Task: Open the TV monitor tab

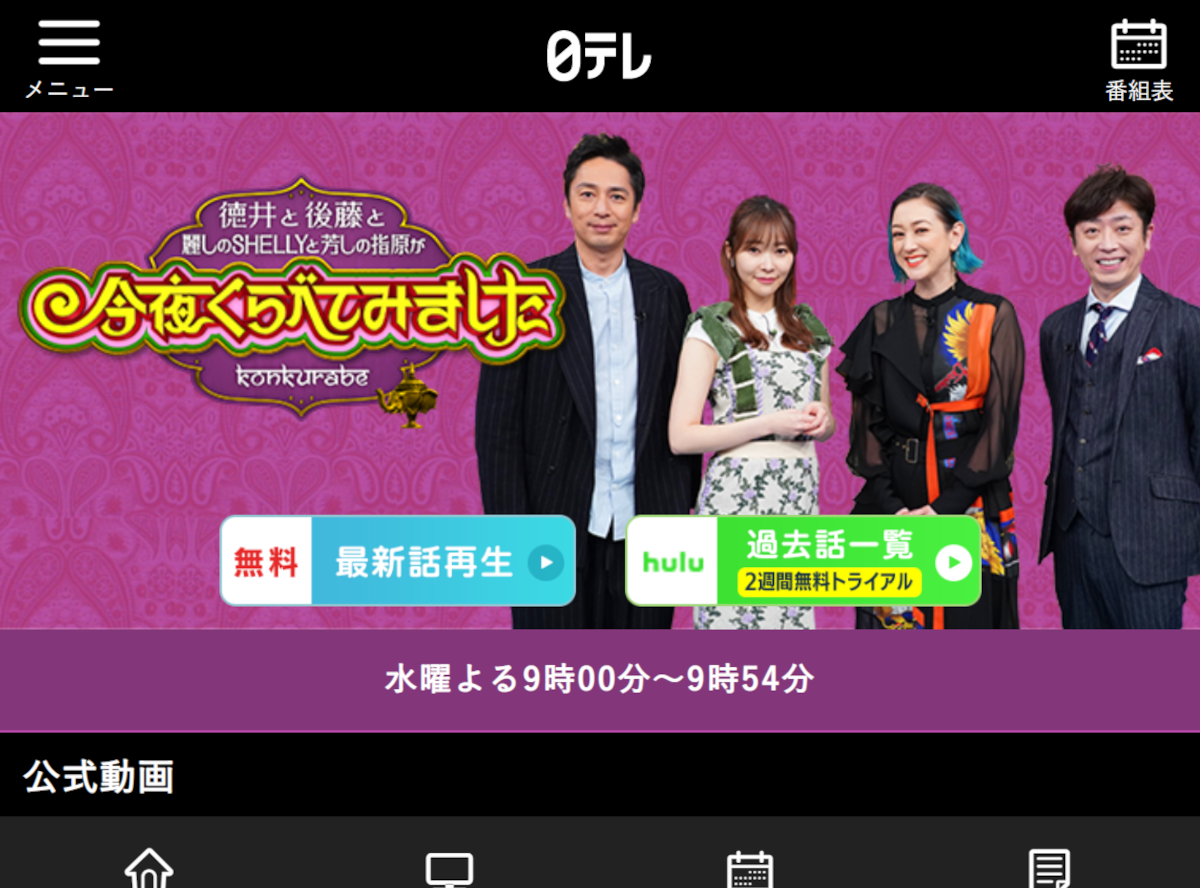Action: click(449, 868)
